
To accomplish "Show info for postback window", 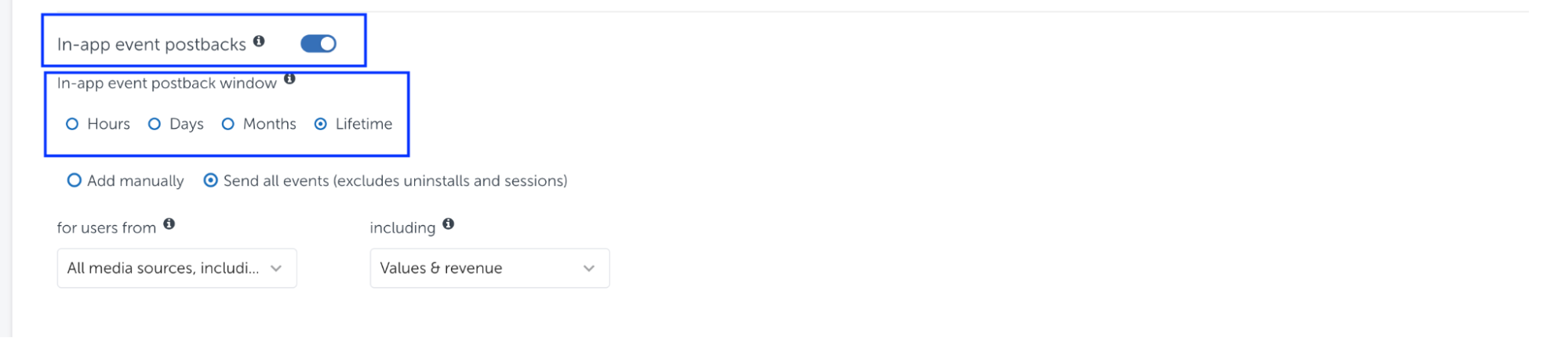I will (x=289, y=78).
